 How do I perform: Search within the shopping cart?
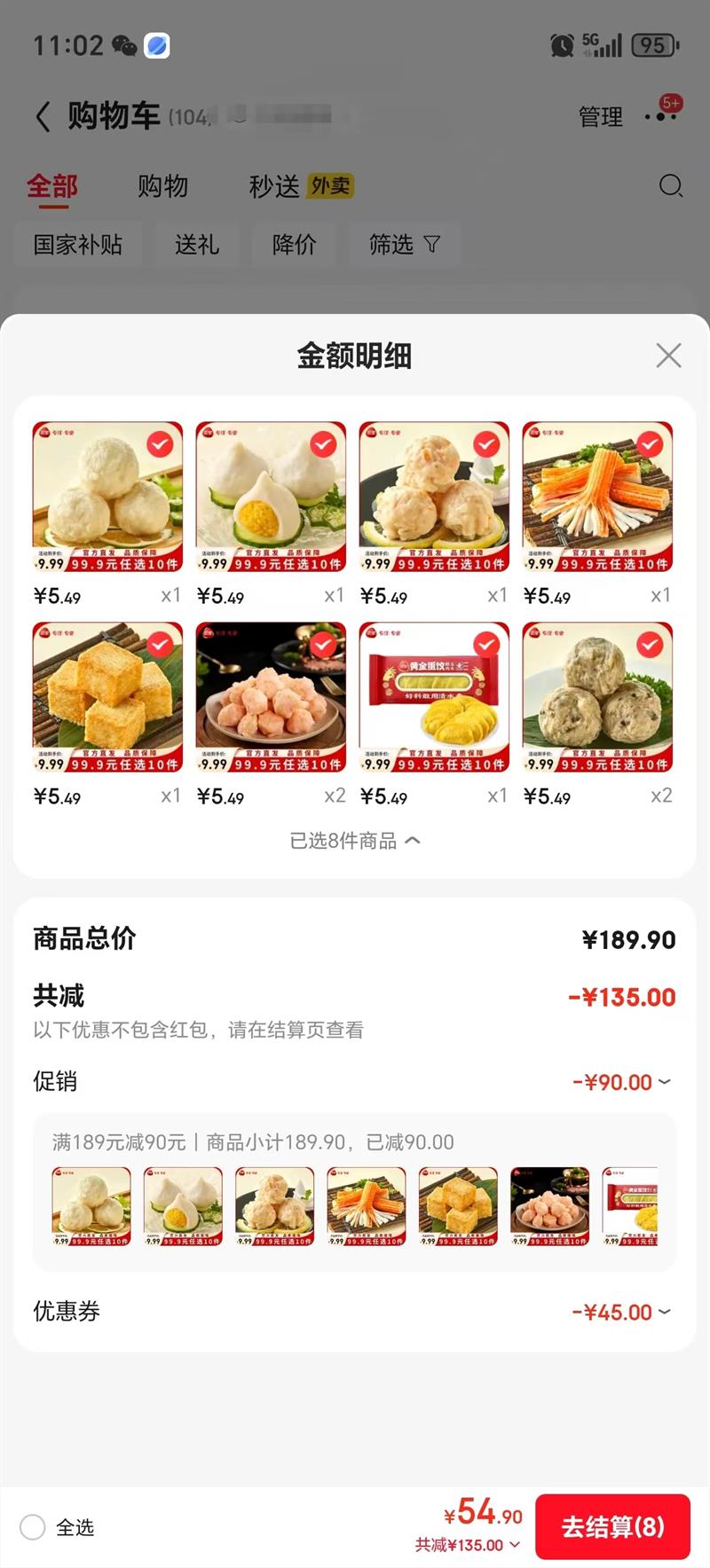click(x=671, y=186)
